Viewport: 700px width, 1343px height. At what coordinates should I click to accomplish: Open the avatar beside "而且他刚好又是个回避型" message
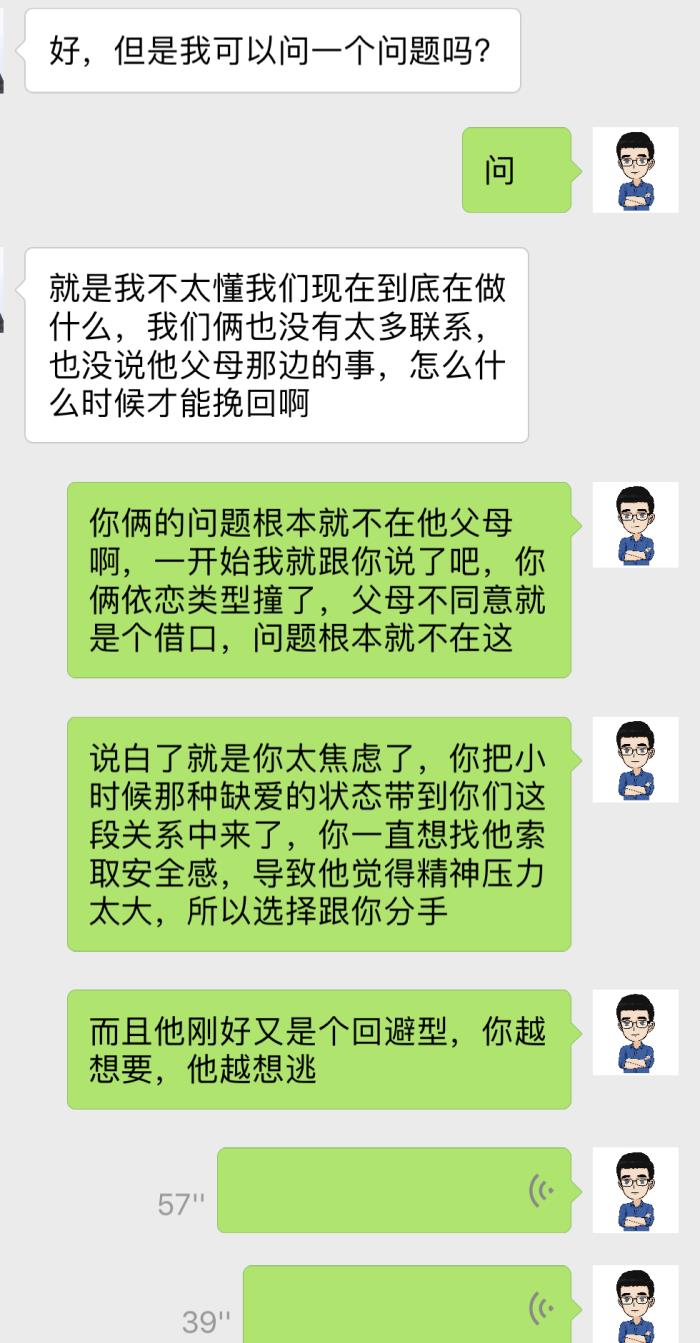(635, 1032)
